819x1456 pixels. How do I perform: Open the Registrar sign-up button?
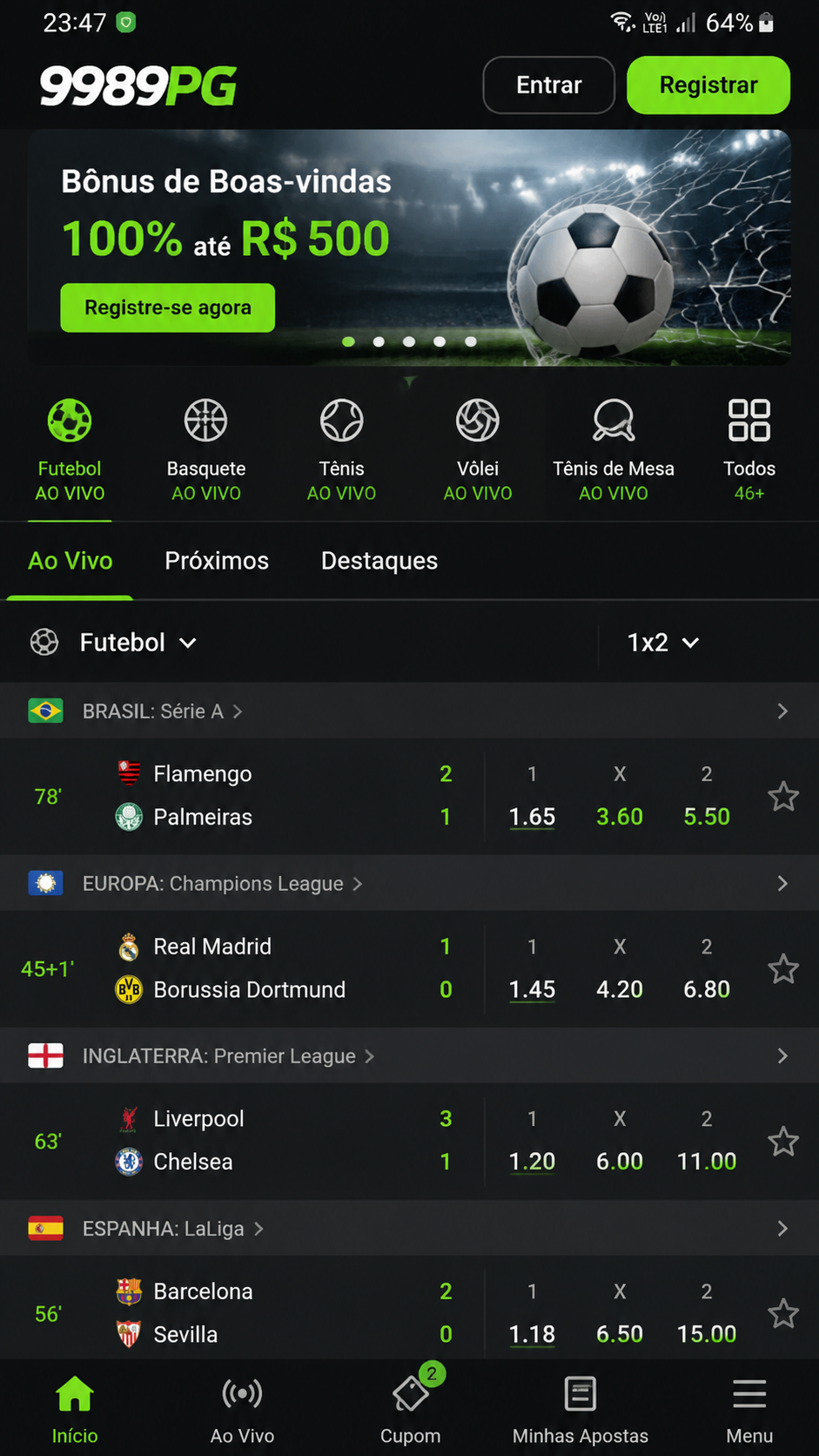(708, 85)
